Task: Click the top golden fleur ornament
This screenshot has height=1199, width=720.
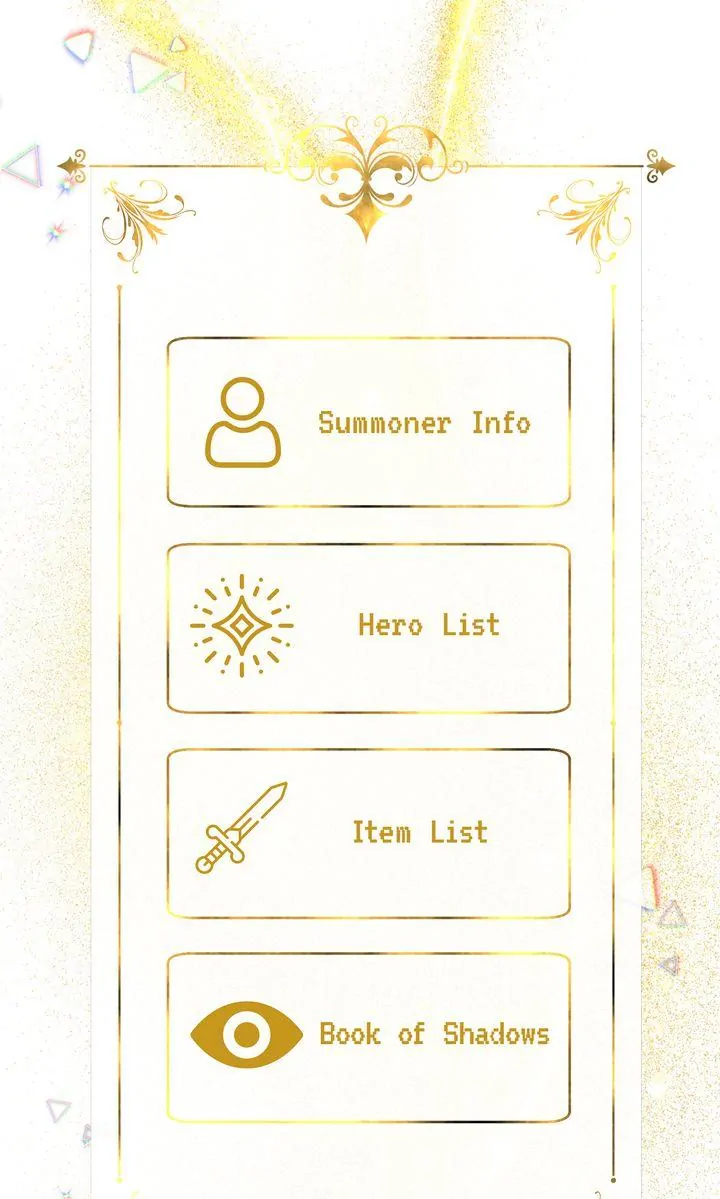Action: [x=367, y=170]
